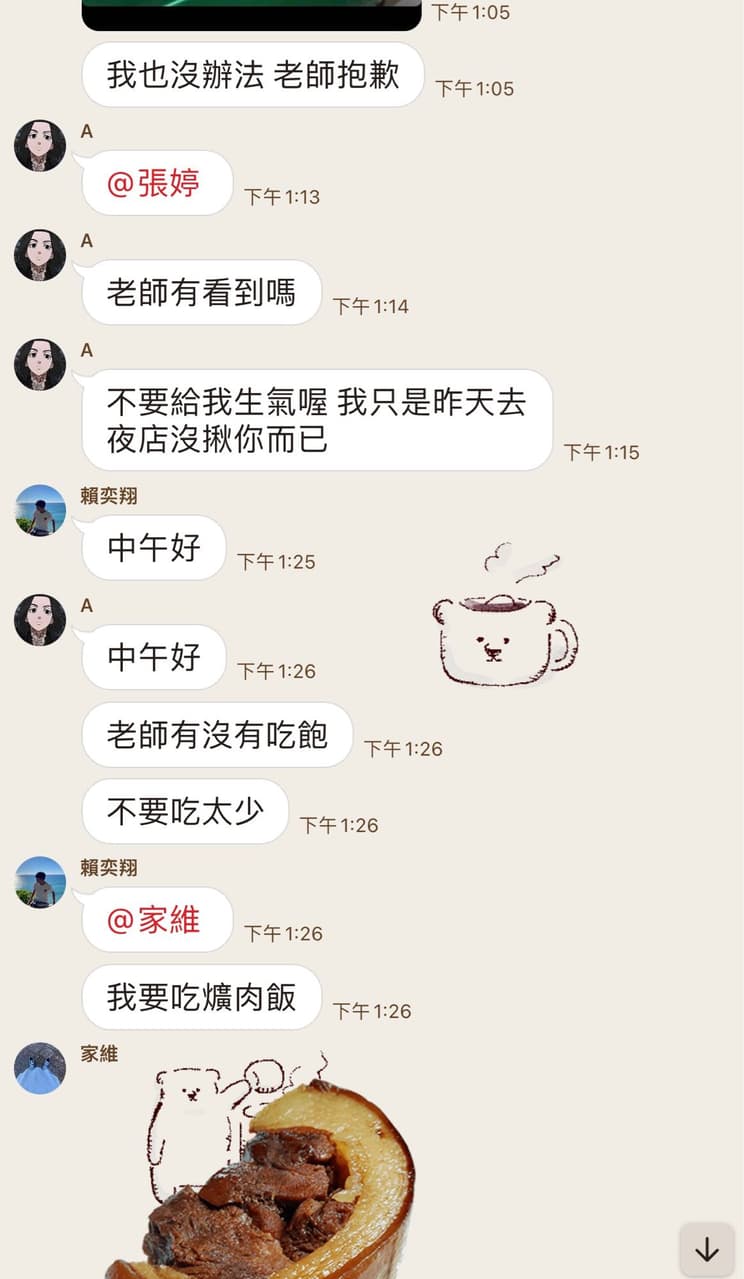Tap the @張婷 mention

click(x=153, y=183)
